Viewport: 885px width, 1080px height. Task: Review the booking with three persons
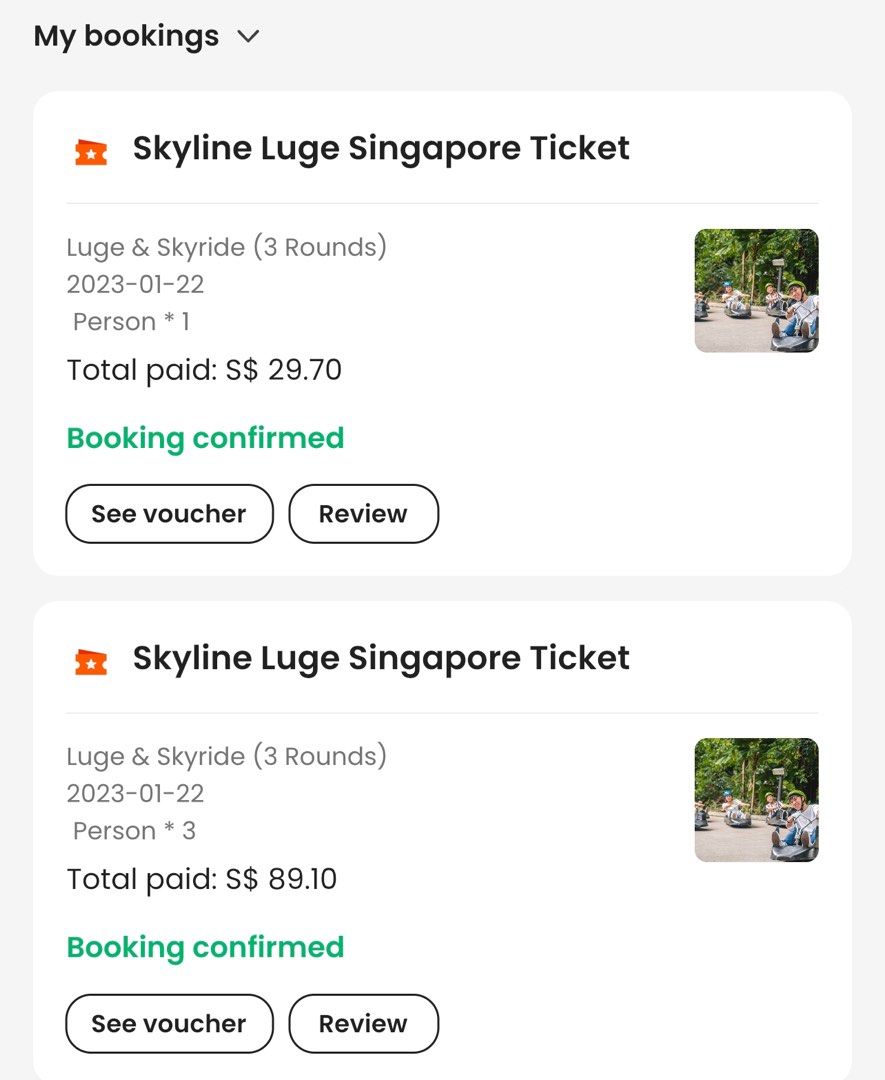pos(363,1023)
